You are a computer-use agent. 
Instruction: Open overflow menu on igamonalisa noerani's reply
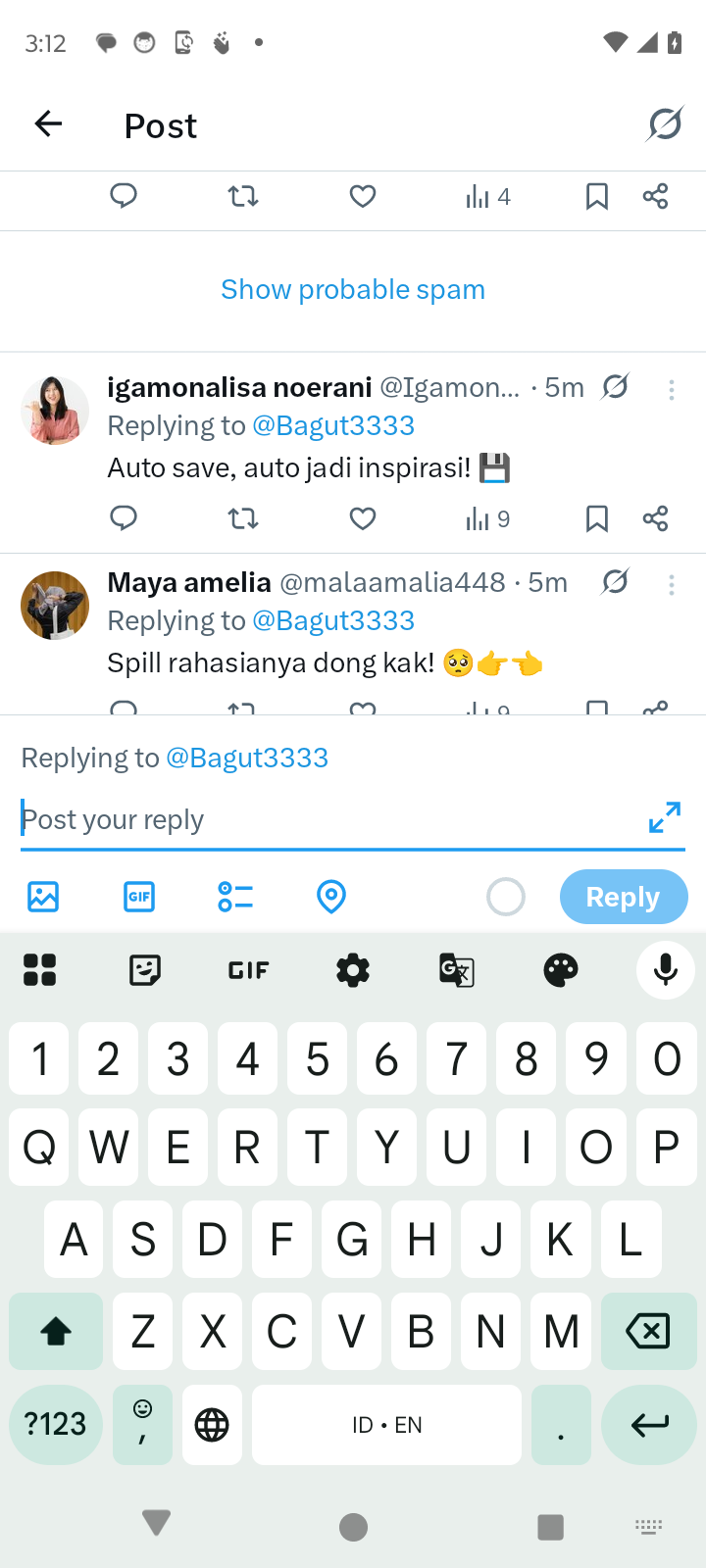672,390
